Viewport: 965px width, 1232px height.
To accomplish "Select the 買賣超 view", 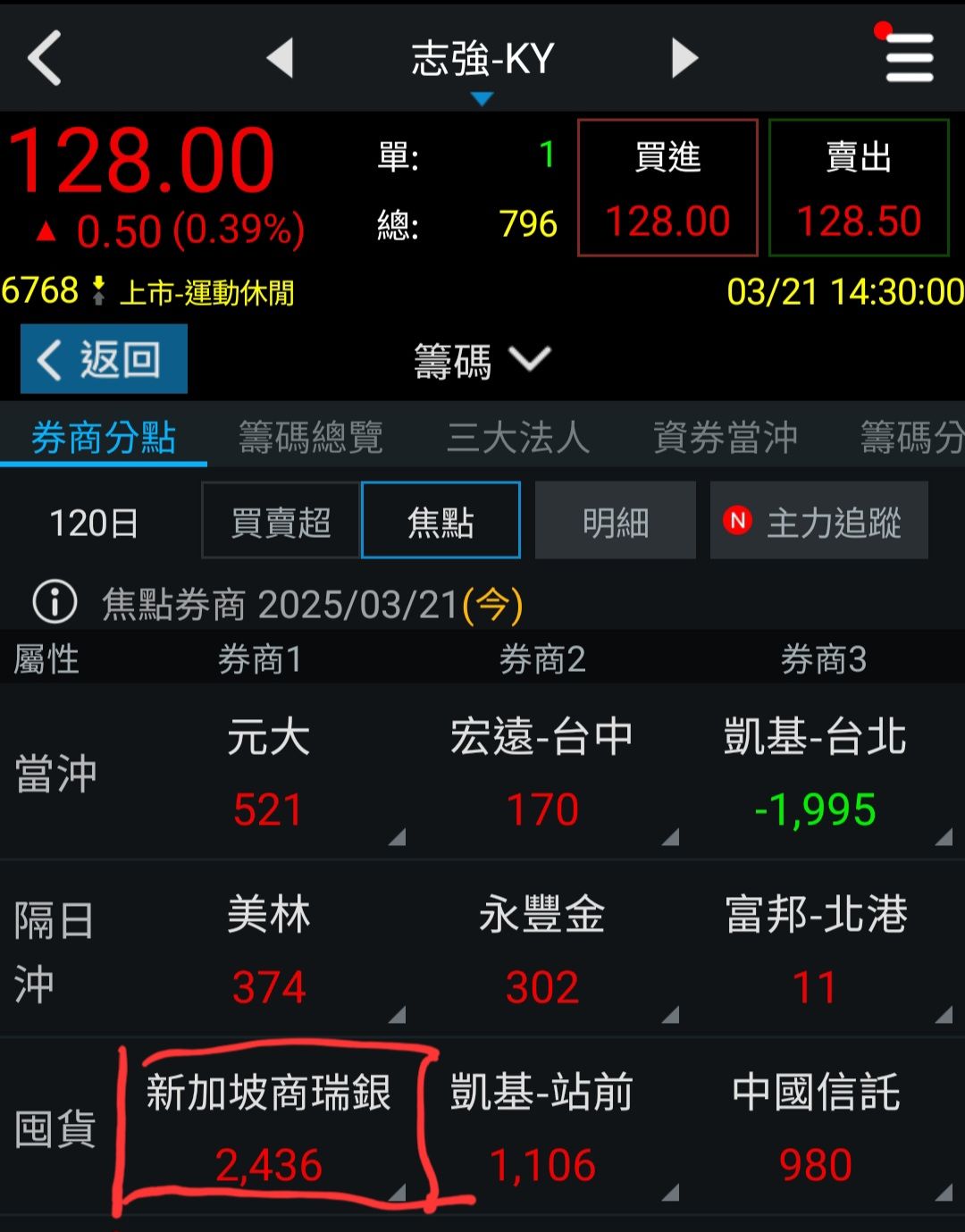I will (281, 521).
